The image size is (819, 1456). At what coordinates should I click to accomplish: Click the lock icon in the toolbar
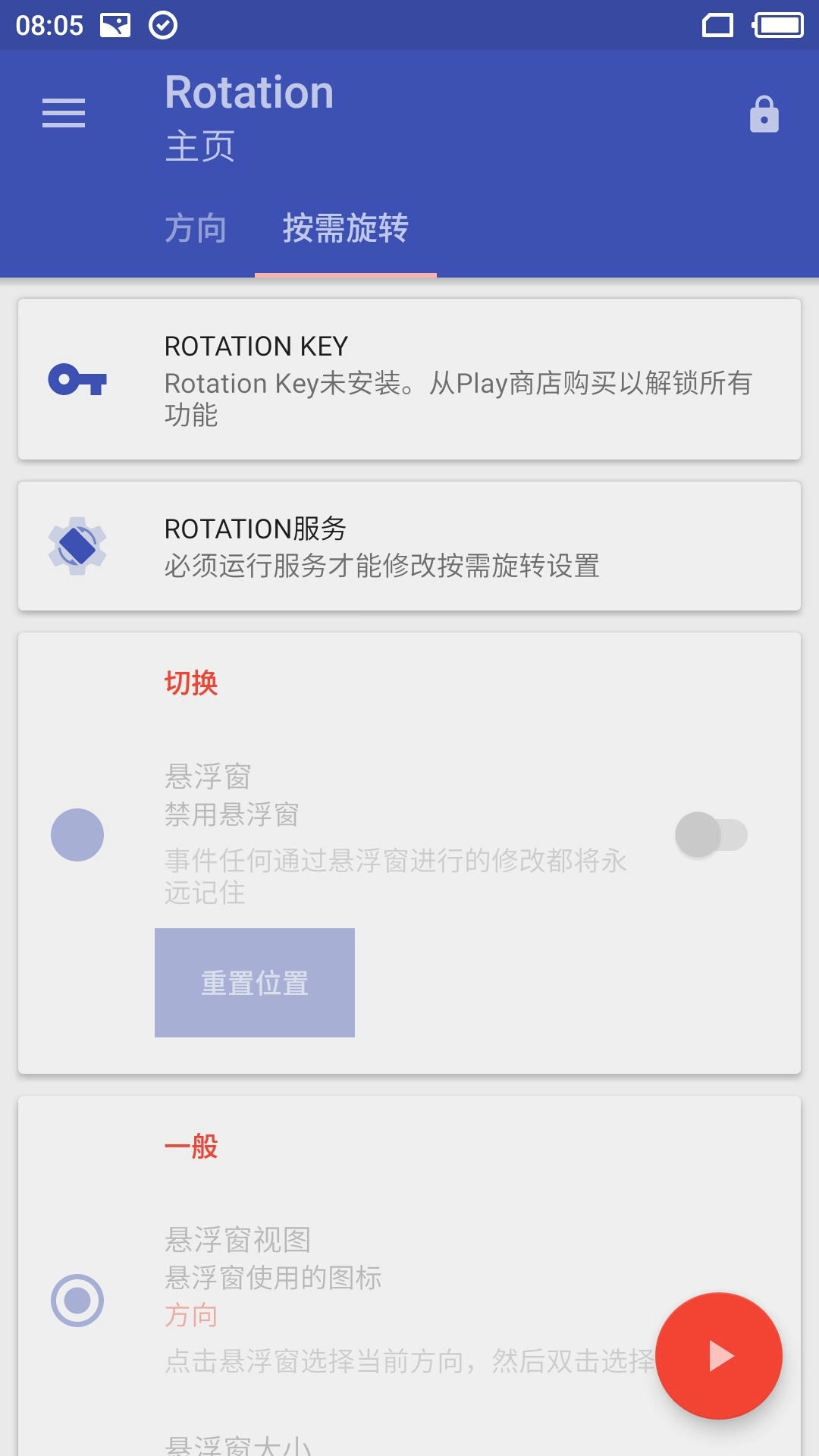click(x=764, y=114)
